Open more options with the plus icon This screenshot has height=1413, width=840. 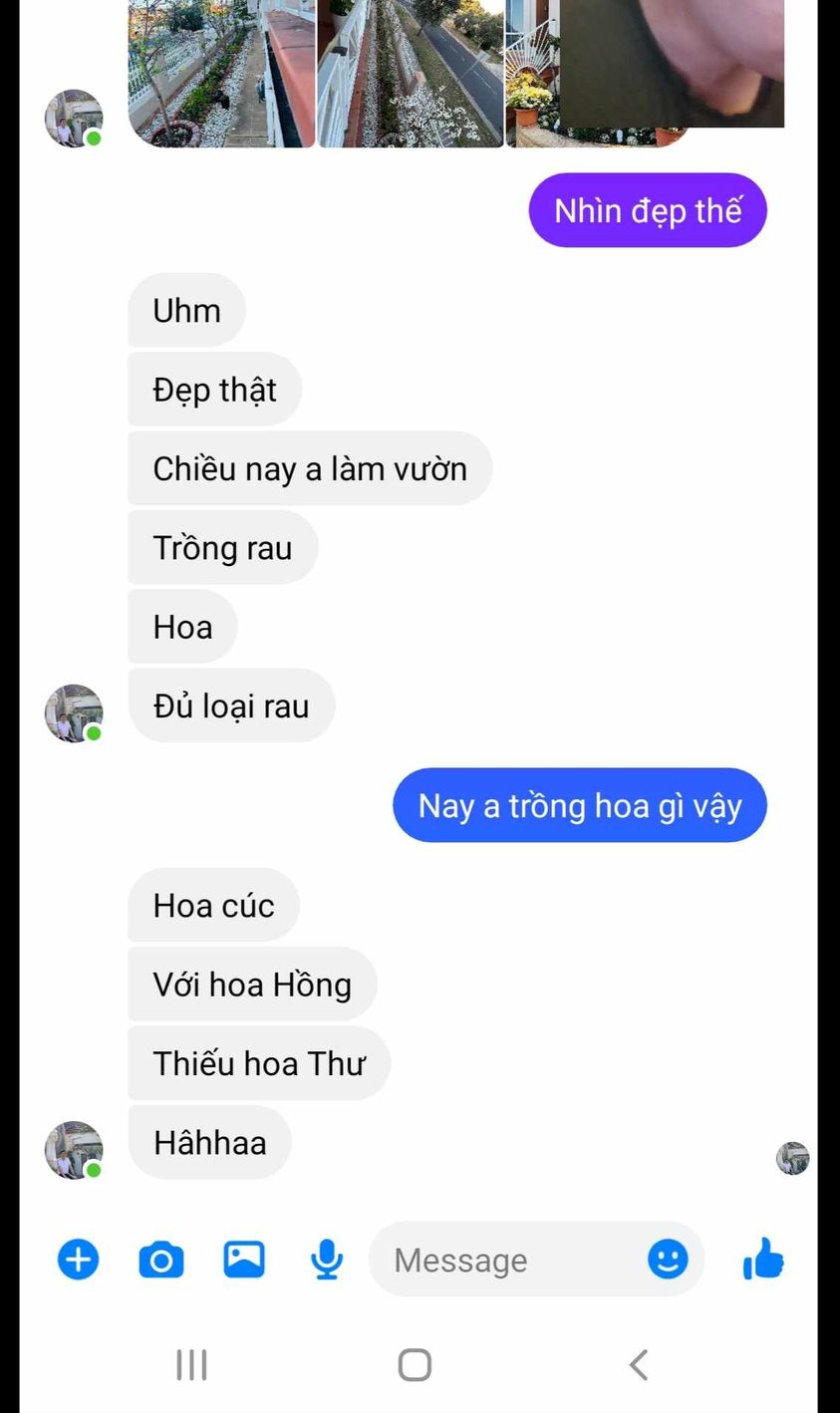click(78, 1260)
